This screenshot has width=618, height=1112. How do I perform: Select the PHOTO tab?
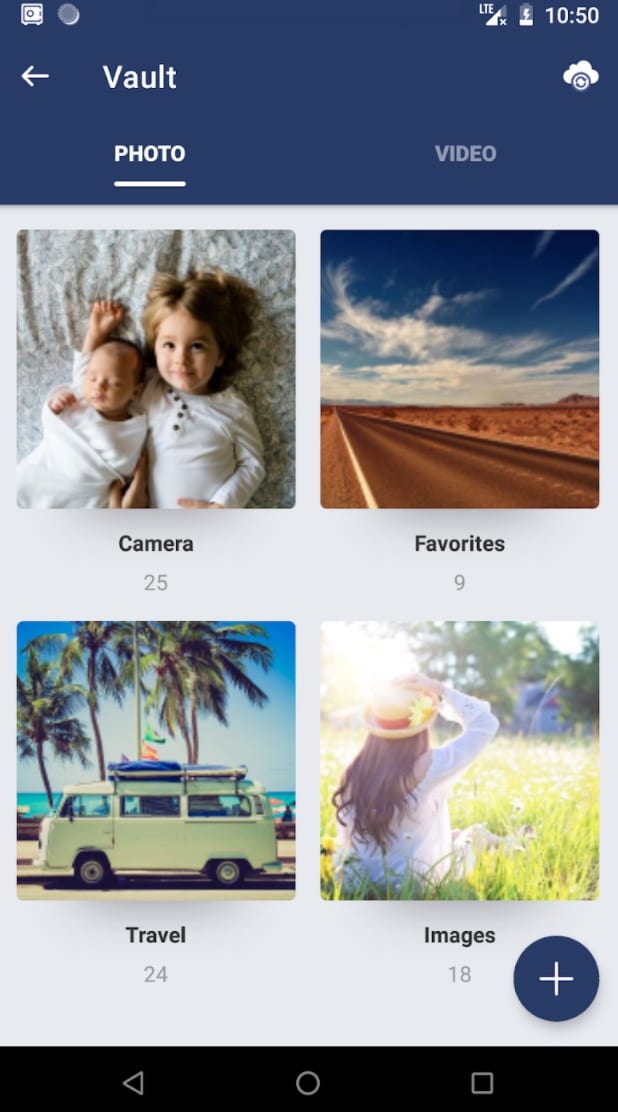click(x=150, y=154)
